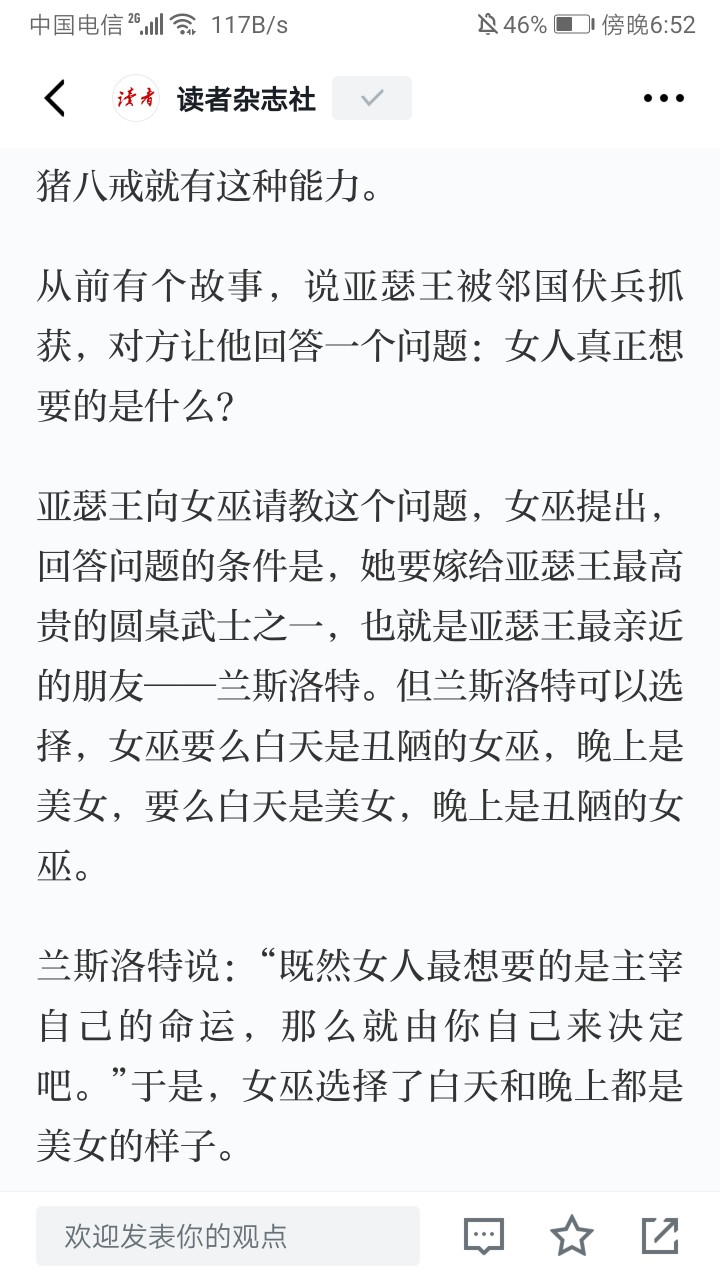720x1280 pixels.
Task: Go back using the top-left arrow
Action: pos(55,98)
